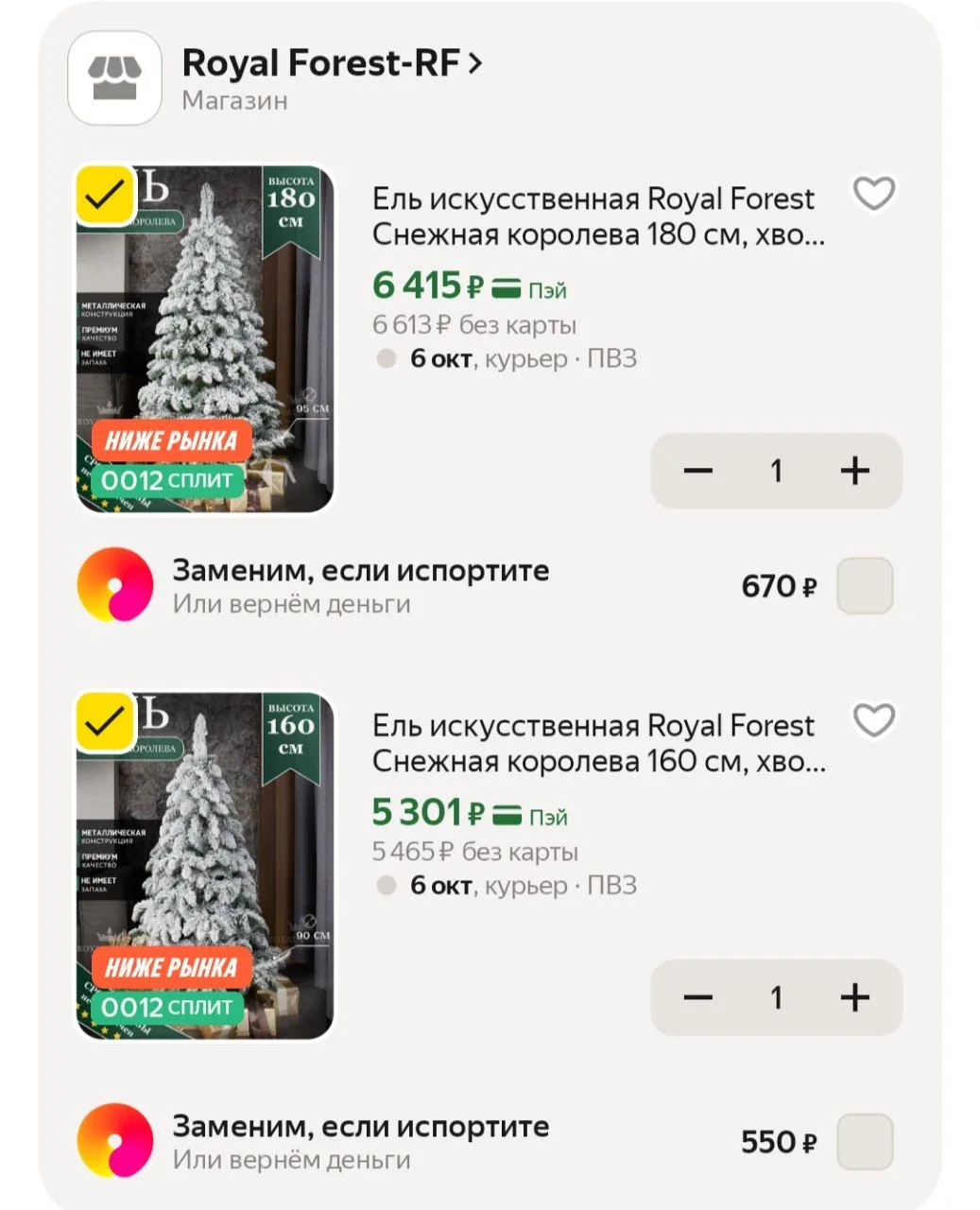Open the Снежная королева 180 см product title
980x1210 pixels.
point(598,216)
